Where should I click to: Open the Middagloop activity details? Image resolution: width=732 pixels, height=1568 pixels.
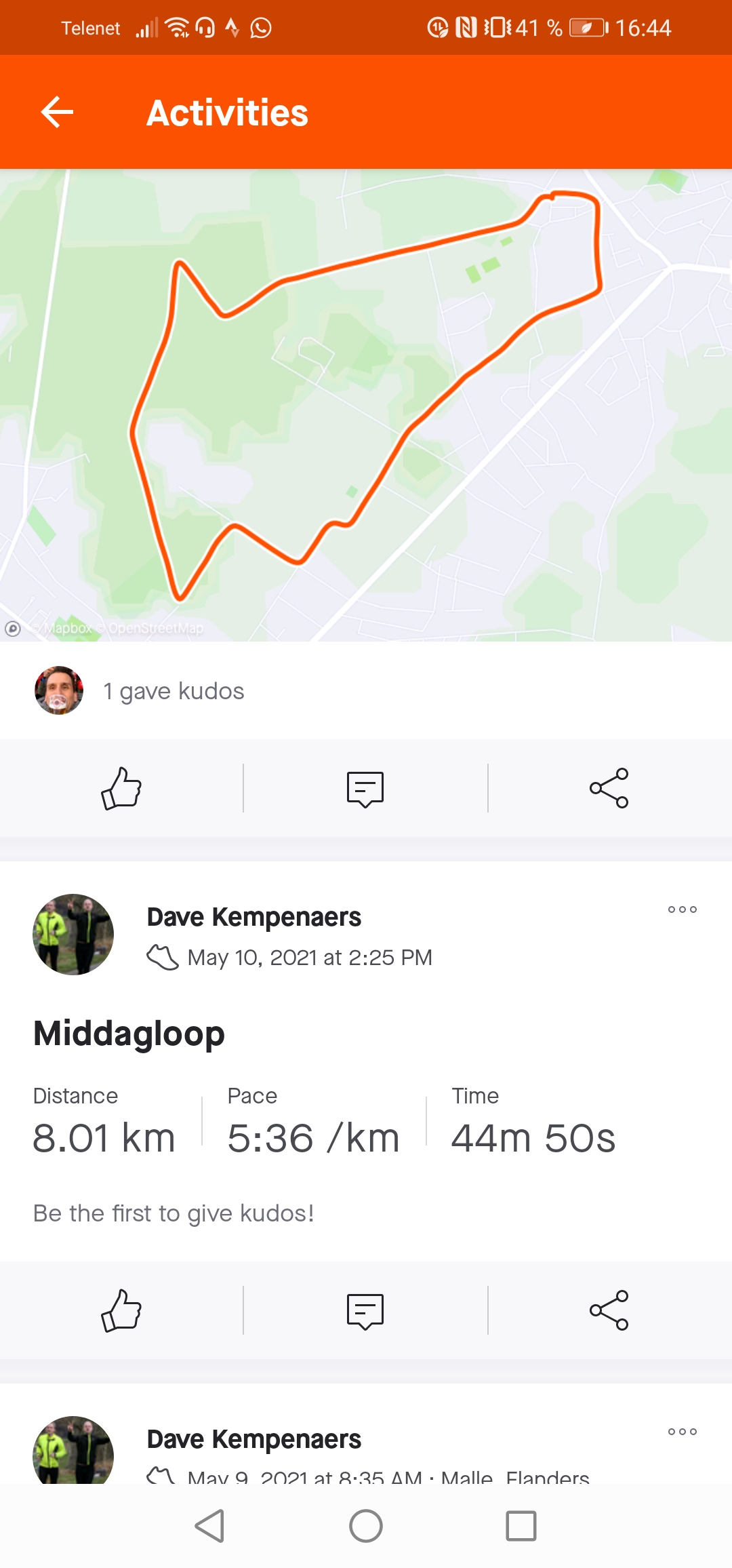click(129, 1034)
